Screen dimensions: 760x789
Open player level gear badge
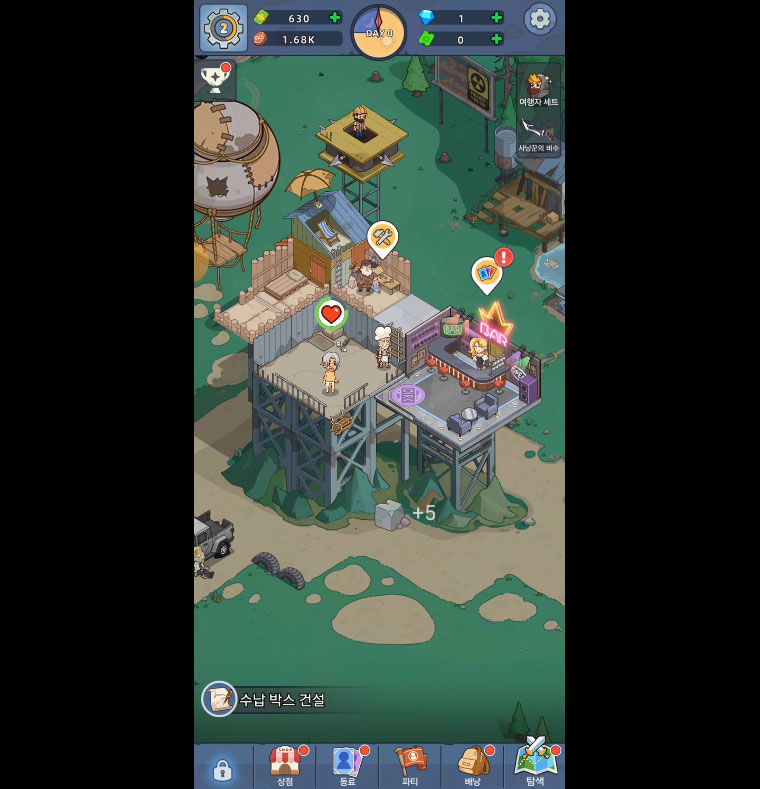223,28
